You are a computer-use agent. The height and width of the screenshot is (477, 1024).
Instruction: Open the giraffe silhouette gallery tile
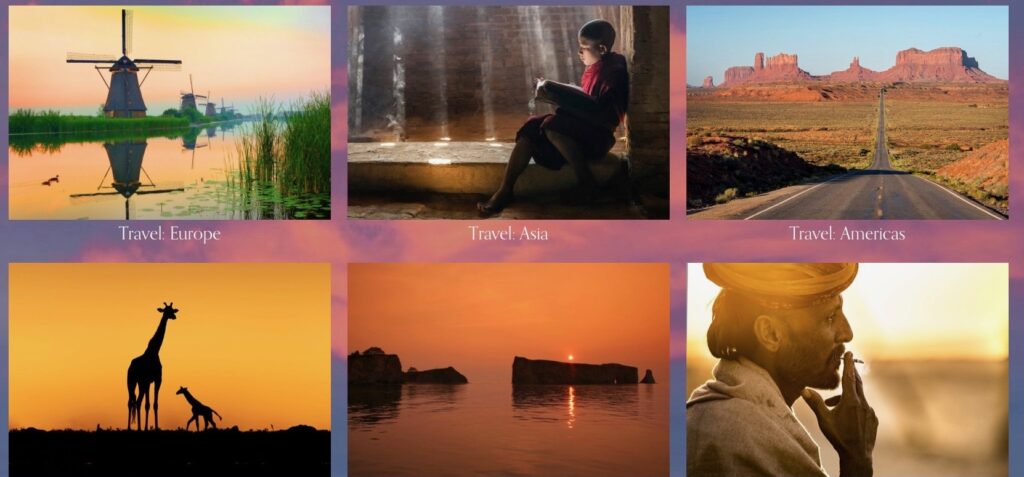click(x=169, y=369)
